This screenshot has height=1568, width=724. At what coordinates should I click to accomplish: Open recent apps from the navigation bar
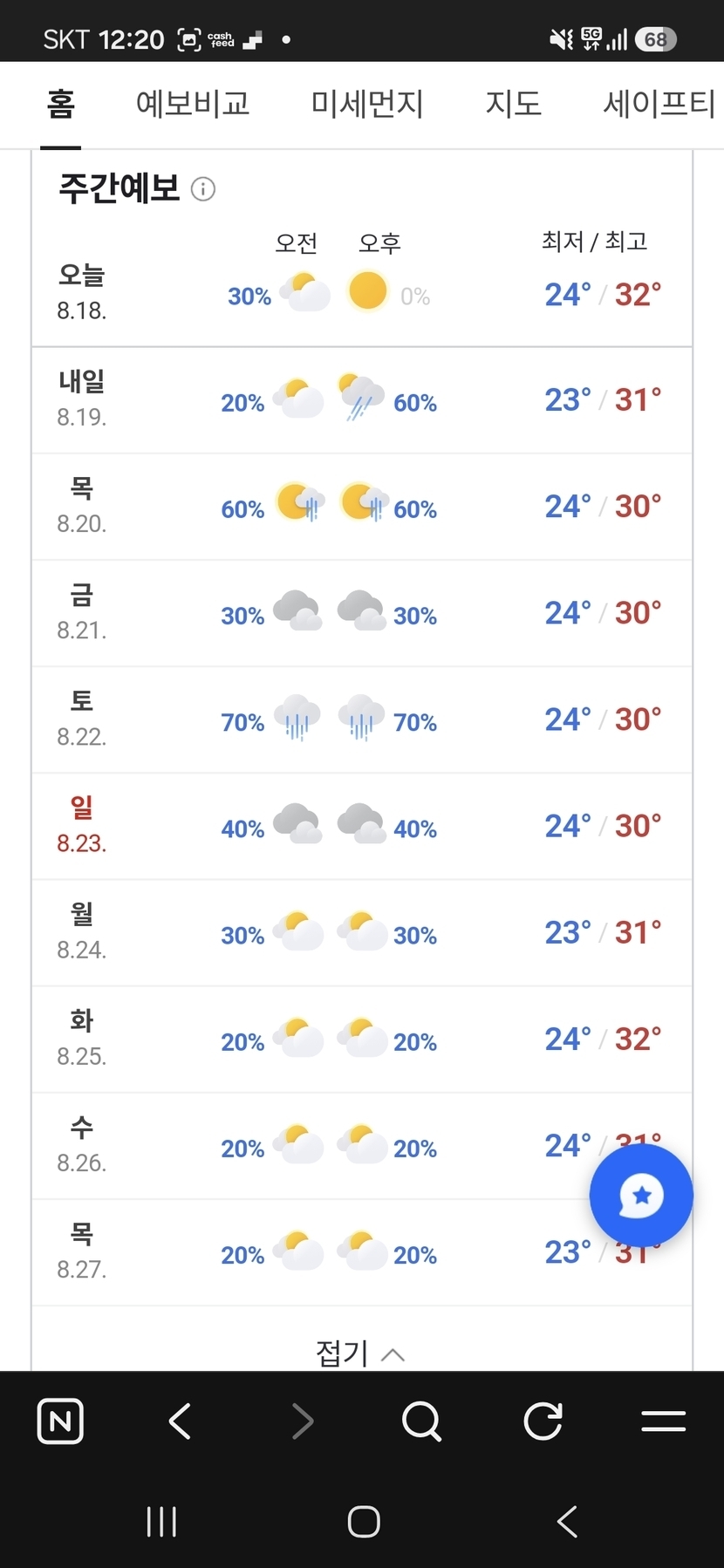pos(161,1522)
